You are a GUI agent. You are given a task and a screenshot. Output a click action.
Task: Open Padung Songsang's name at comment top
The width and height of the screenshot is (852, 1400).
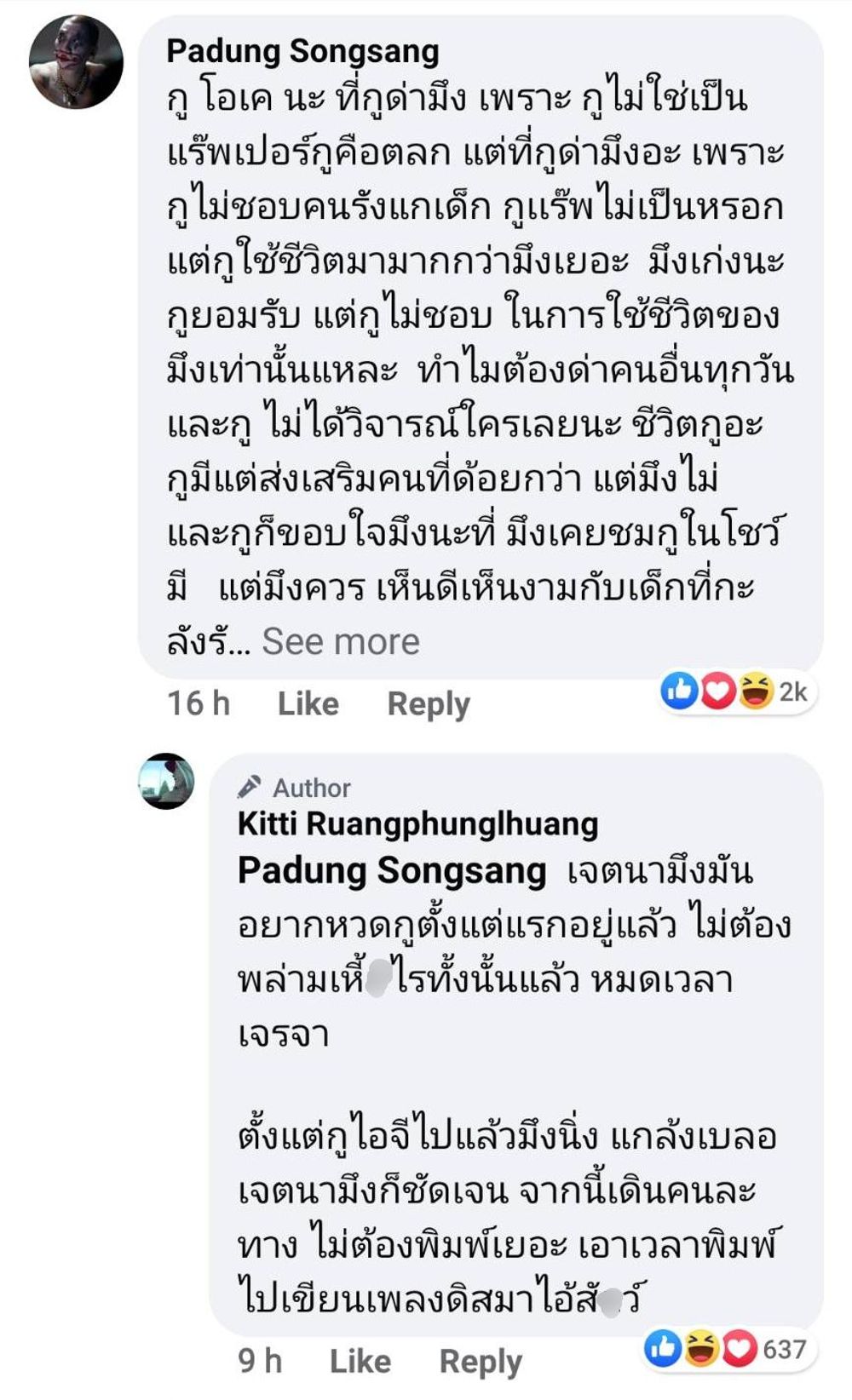[x=302, y=51]
